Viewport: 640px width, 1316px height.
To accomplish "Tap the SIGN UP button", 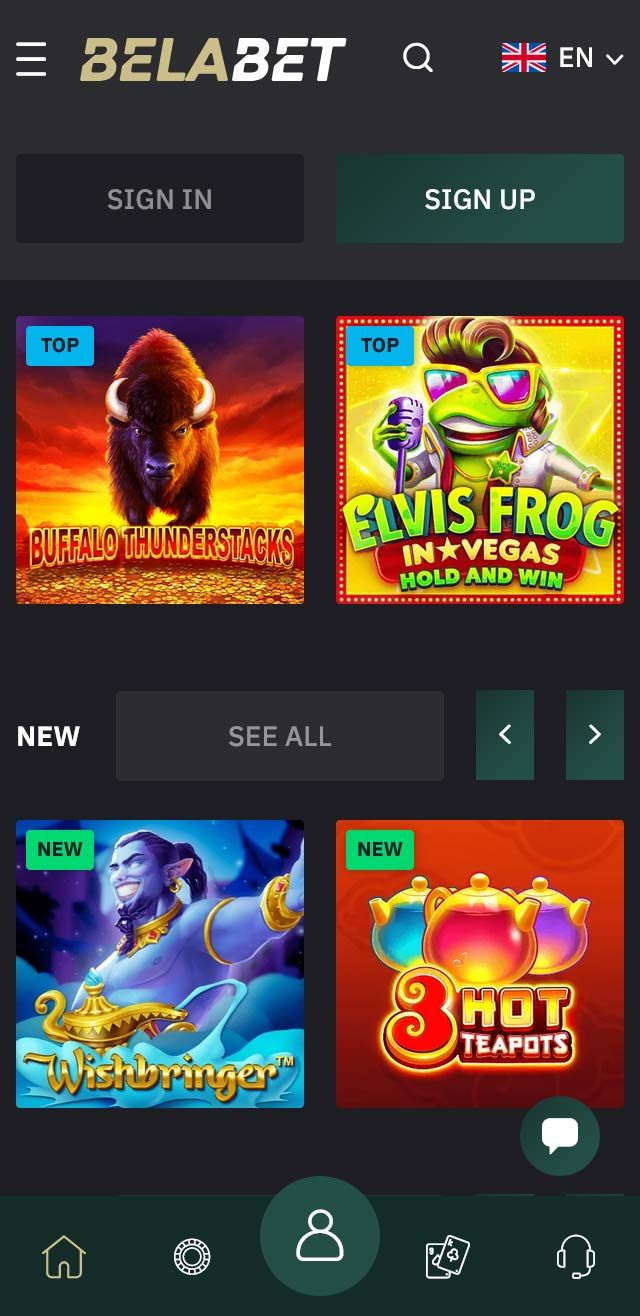I will click(x=480, y=199).
